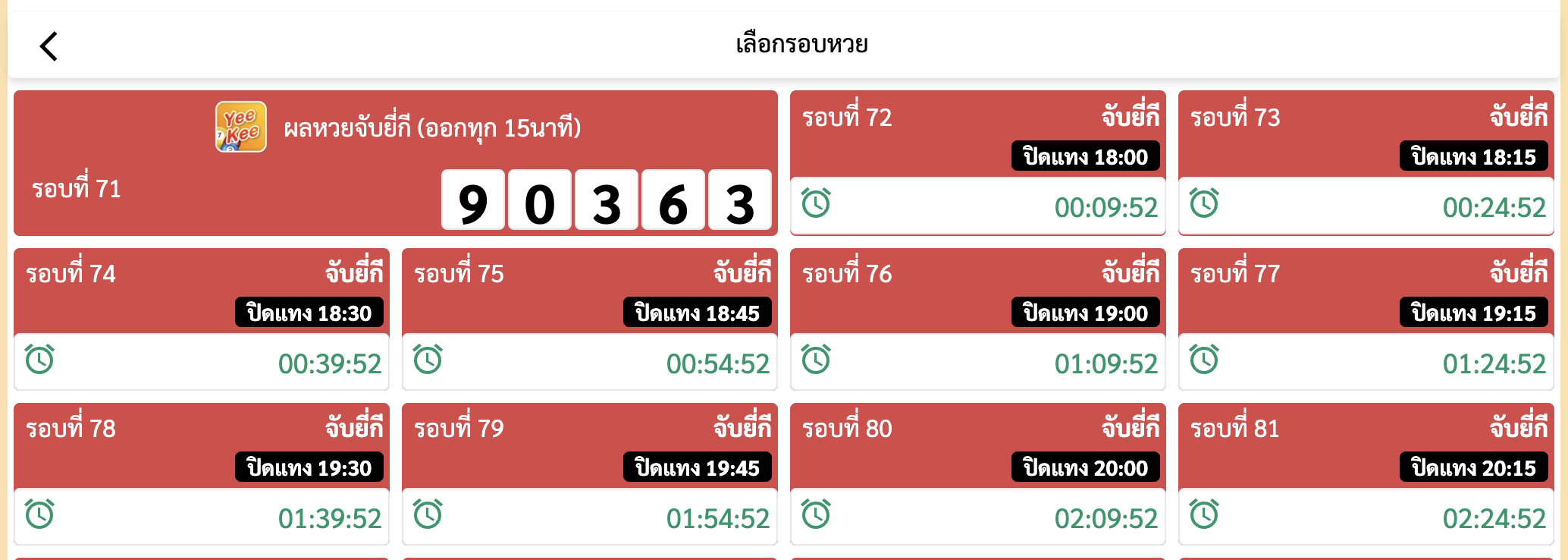Tap round 81 closing at 20:15
Viewport: 1568px width, 560px height.
(1366, 474)
